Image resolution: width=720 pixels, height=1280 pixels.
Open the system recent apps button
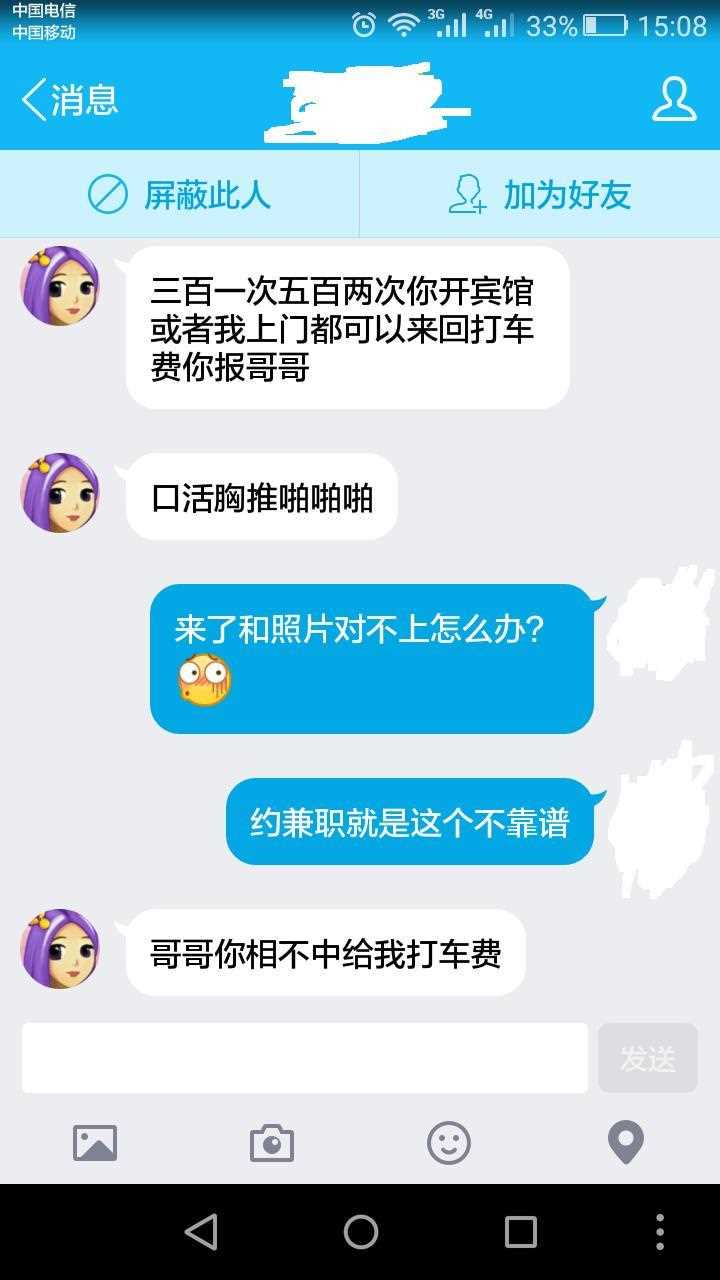coord(520,1232)
